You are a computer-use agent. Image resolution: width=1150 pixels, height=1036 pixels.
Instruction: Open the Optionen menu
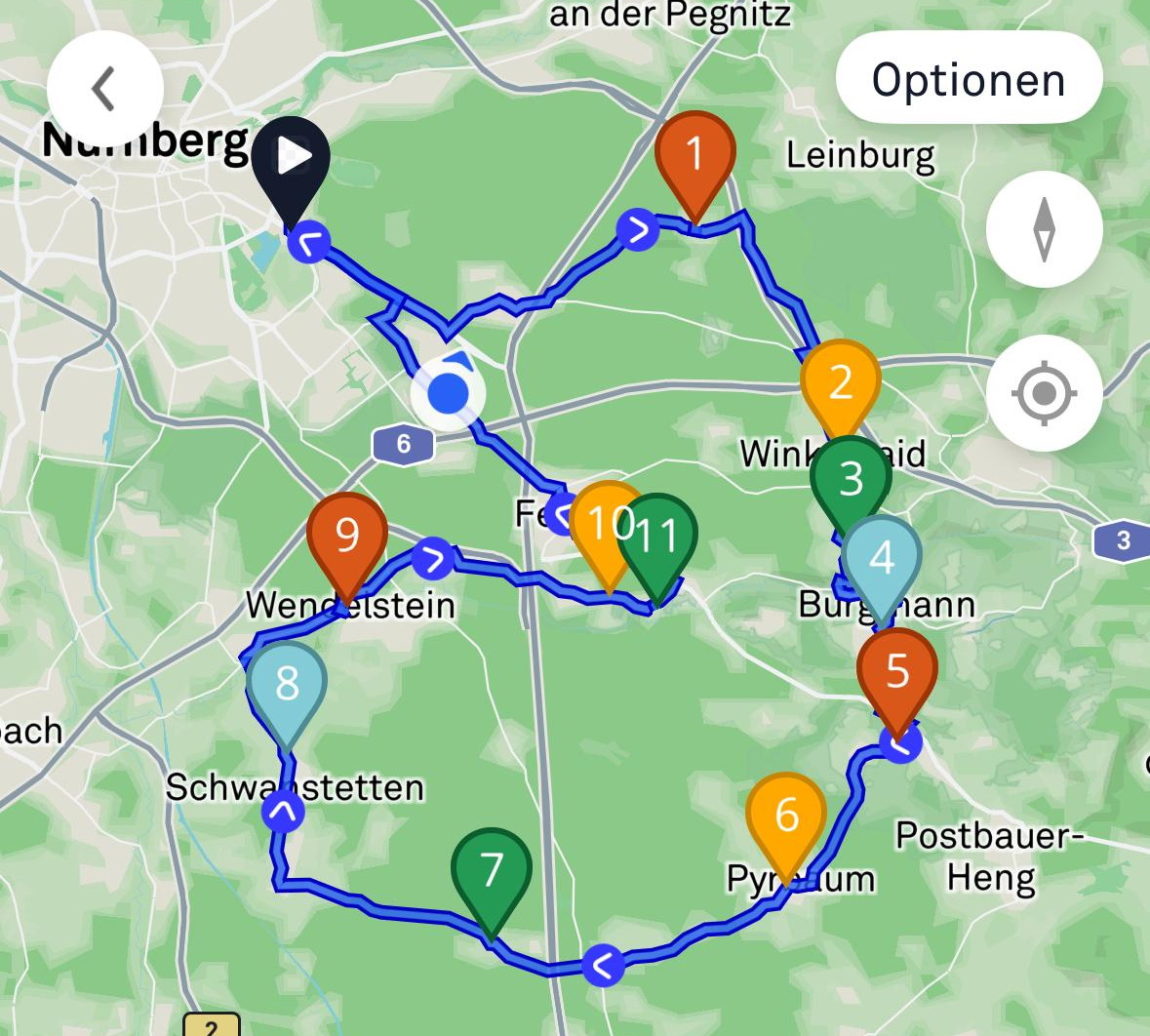pyautogui.click(x=968, y=79)
